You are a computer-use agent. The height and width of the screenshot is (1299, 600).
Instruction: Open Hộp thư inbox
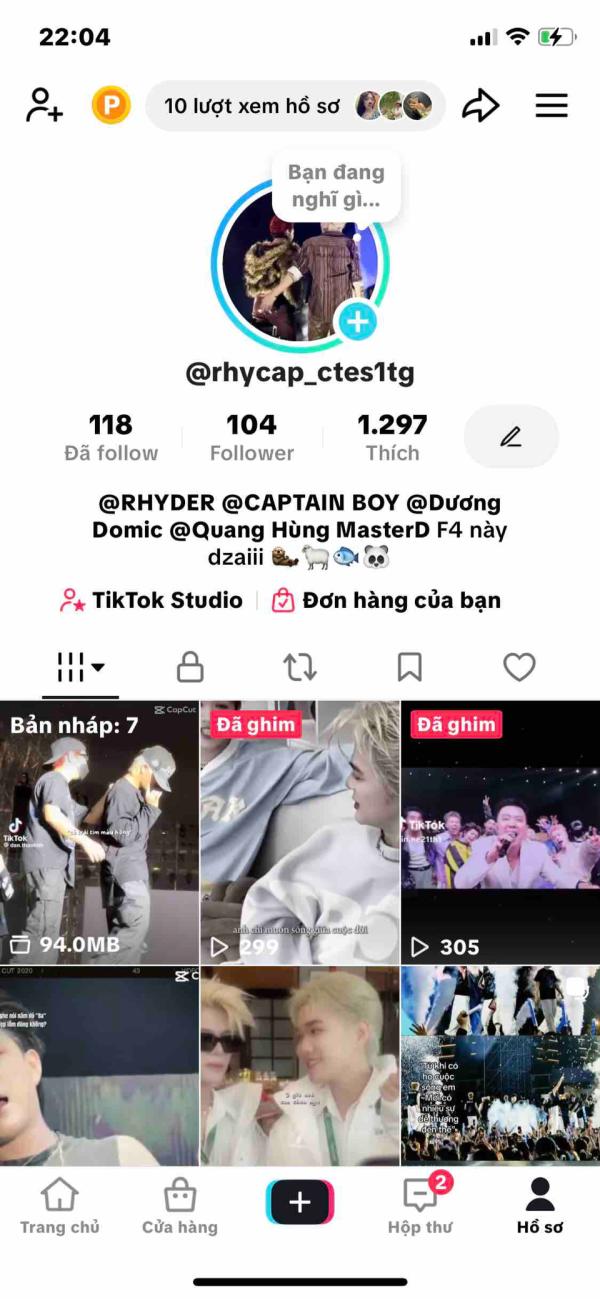click(420, 1205)
